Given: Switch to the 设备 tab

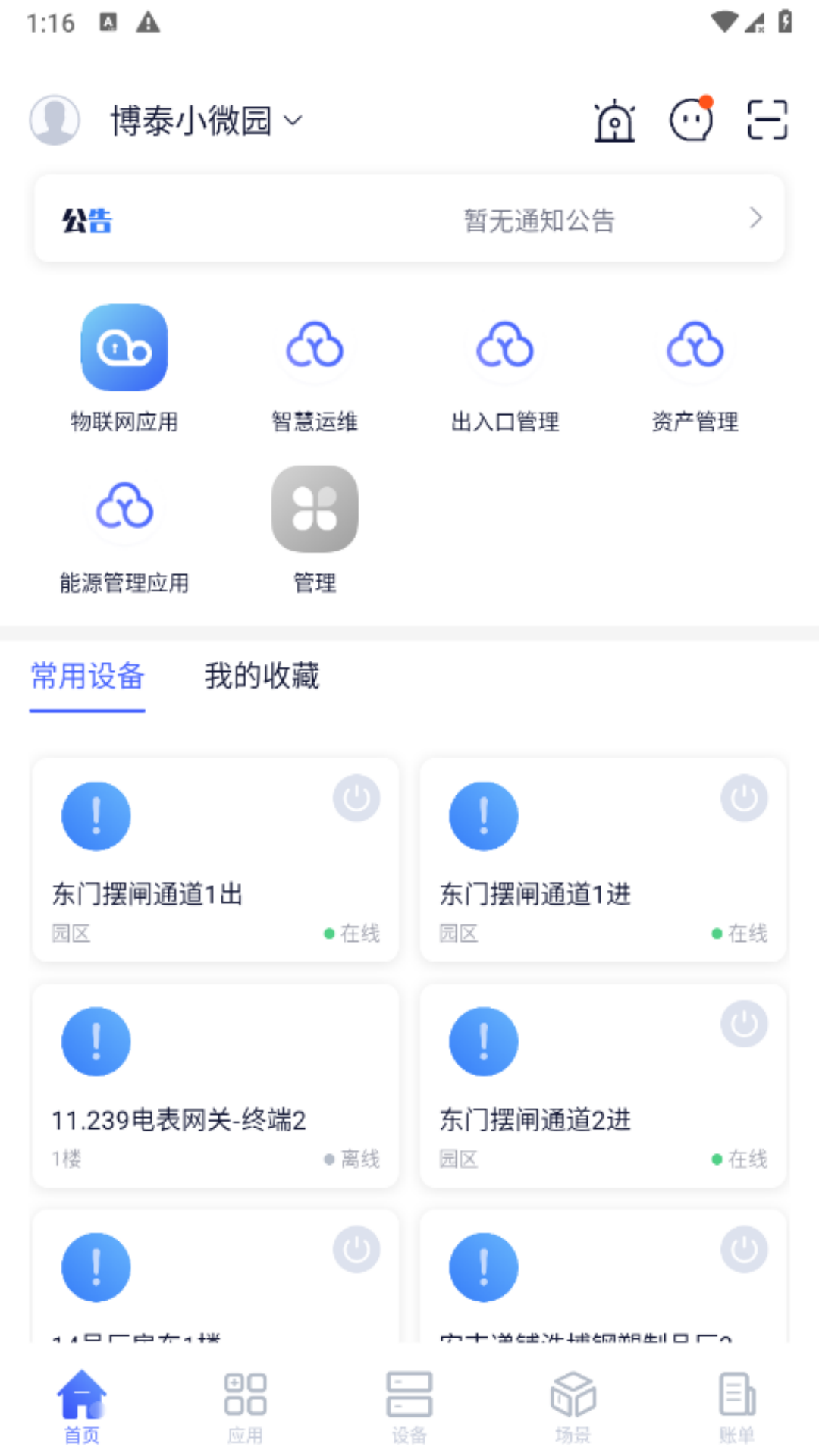Looking at the screenshot, I should [x=409, y=1407].
